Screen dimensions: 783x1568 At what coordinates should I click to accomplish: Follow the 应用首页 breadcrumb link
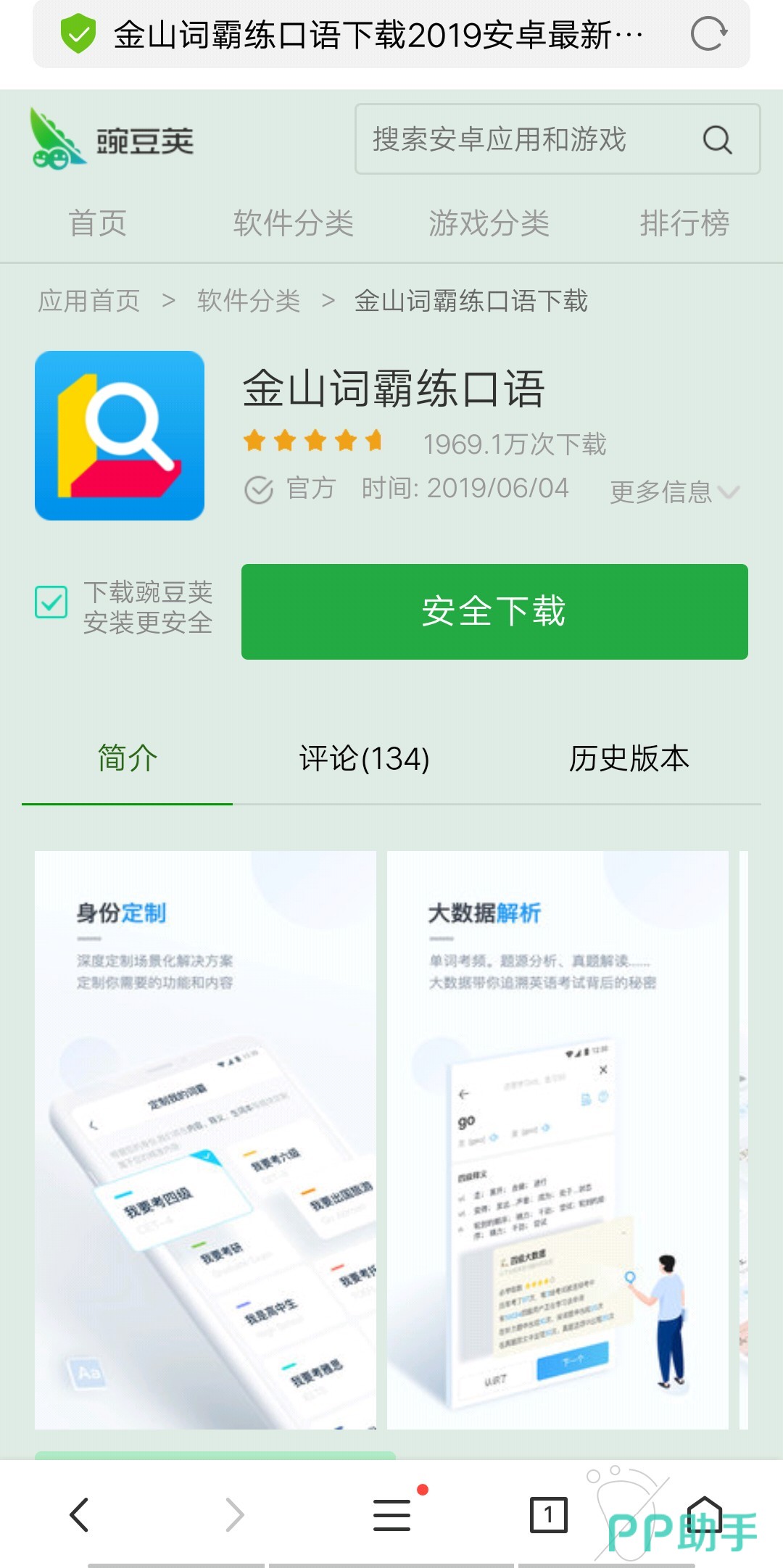(x=89, y=301)
